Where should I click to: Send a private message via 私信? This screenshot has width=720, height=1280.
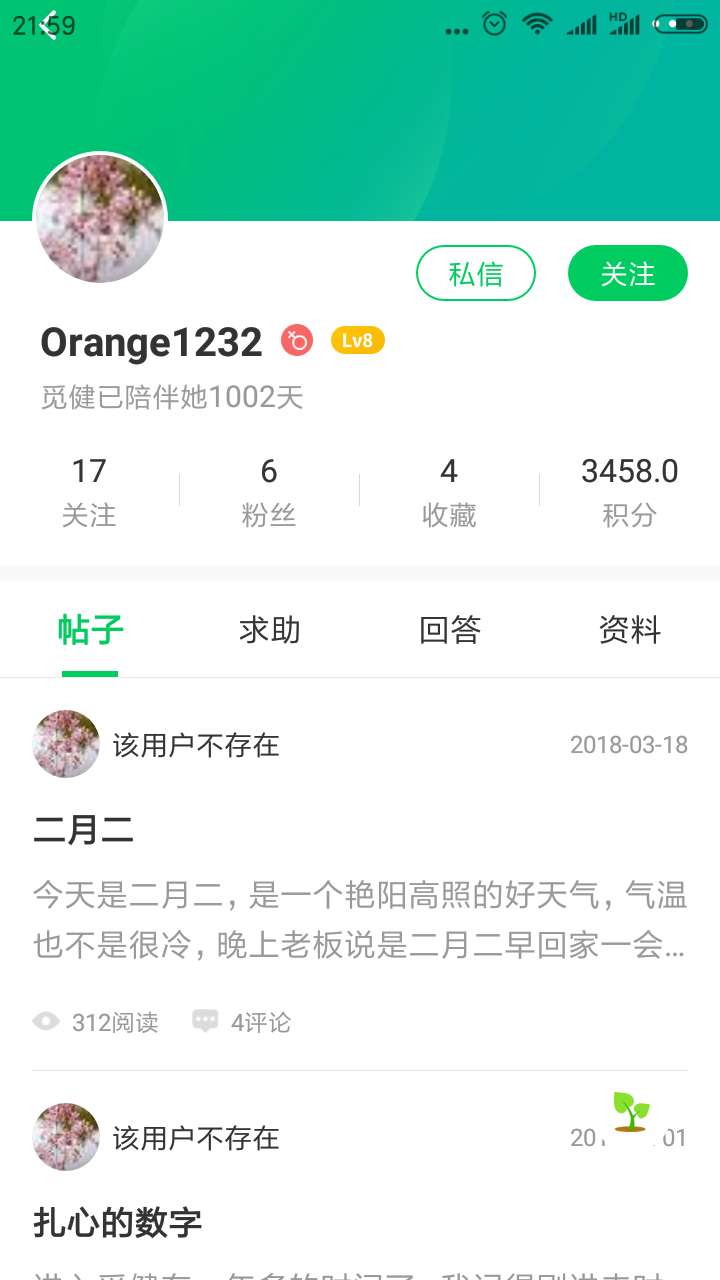pos(476,273)
